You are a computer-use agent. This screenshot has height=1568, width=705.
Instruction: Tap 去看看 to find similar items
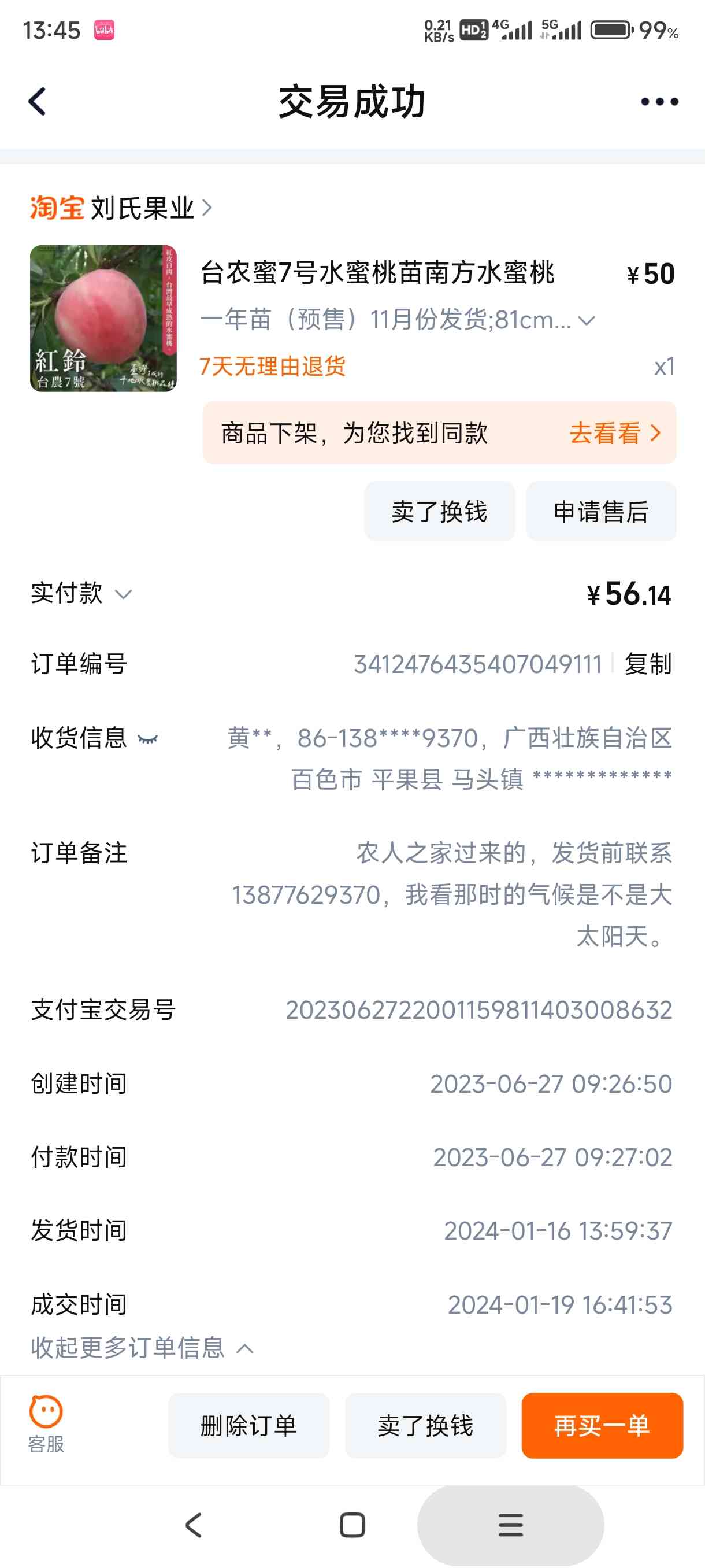(614, 434)
